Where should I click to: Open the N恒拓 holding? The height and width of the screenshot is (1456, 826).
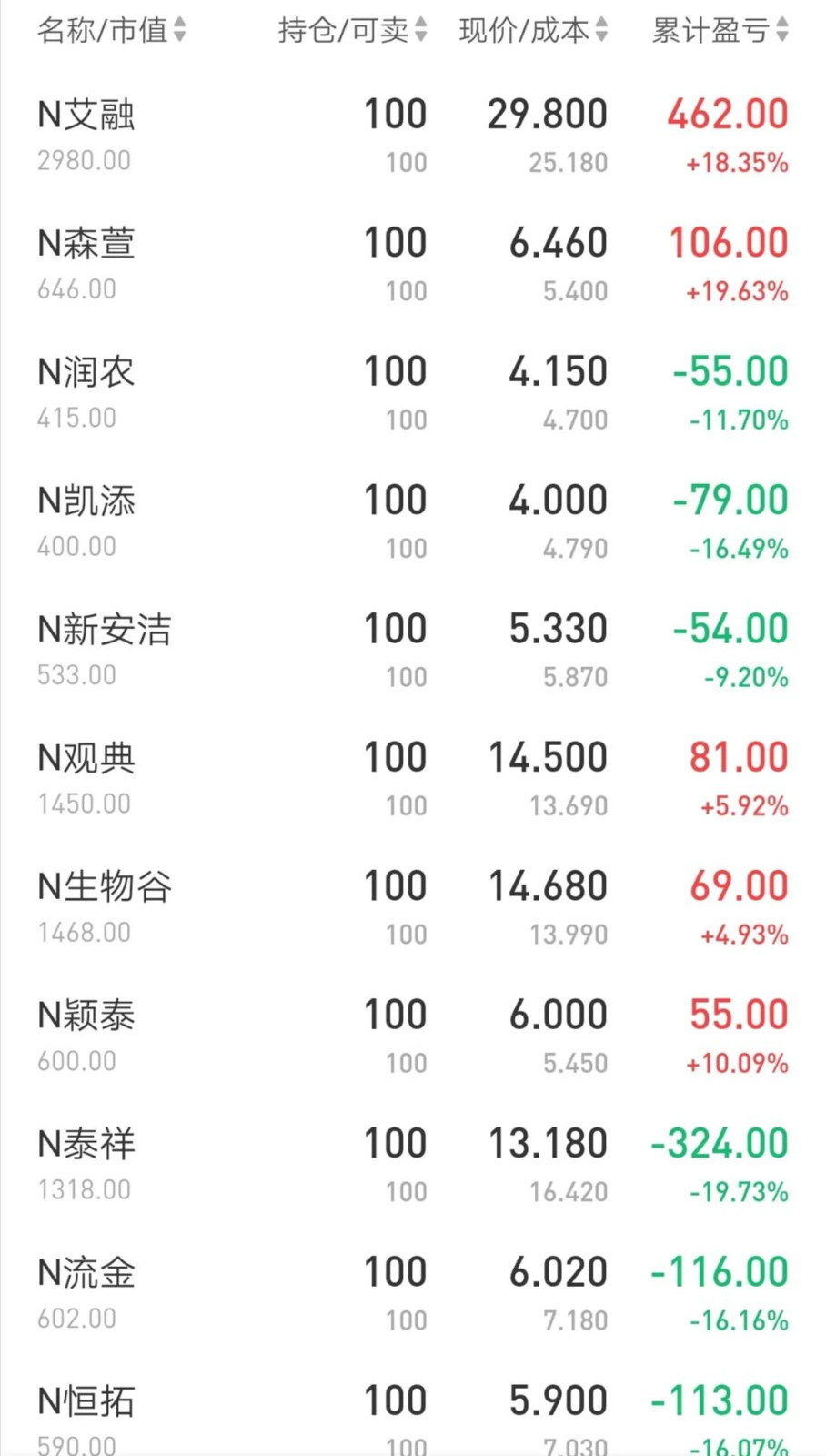(x=413, y=1409)
